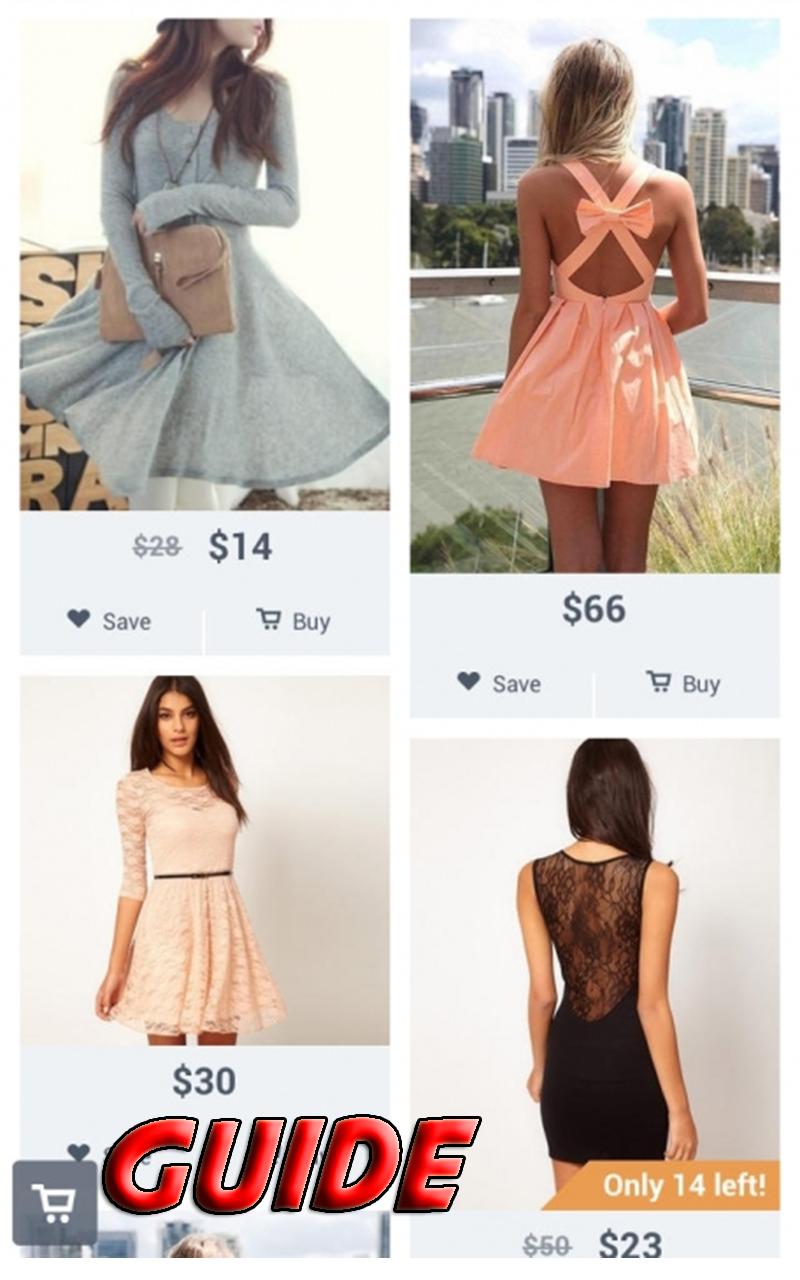Image resolution: width=800 pixels, height=1280 pixels.
Task: Buy the $66 peach dress
Action: pyautogui.click(x=684, y=684)
